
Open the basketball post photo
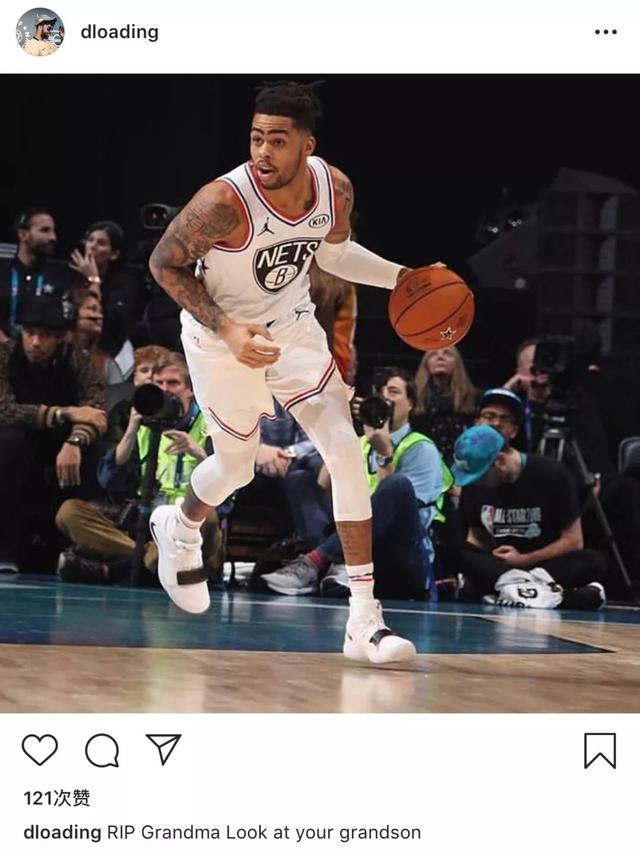coord(320,392)
